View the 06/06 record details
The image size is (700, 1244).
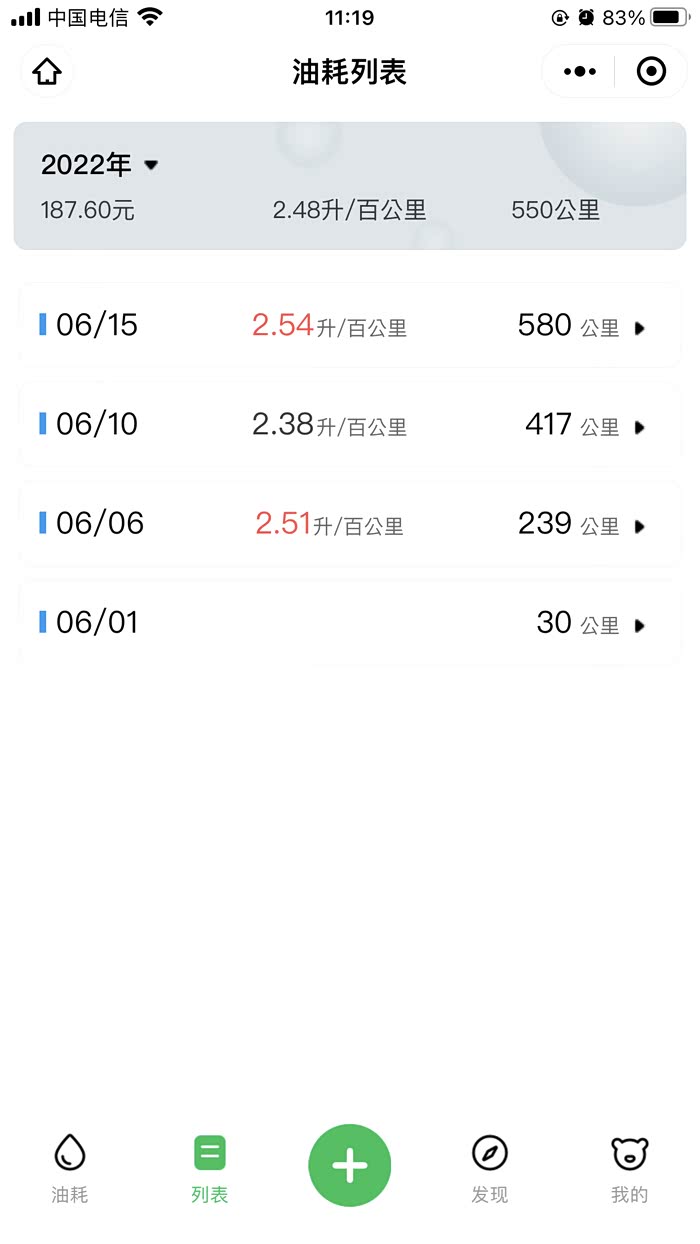pyautogui.click(x=350, y=524)
